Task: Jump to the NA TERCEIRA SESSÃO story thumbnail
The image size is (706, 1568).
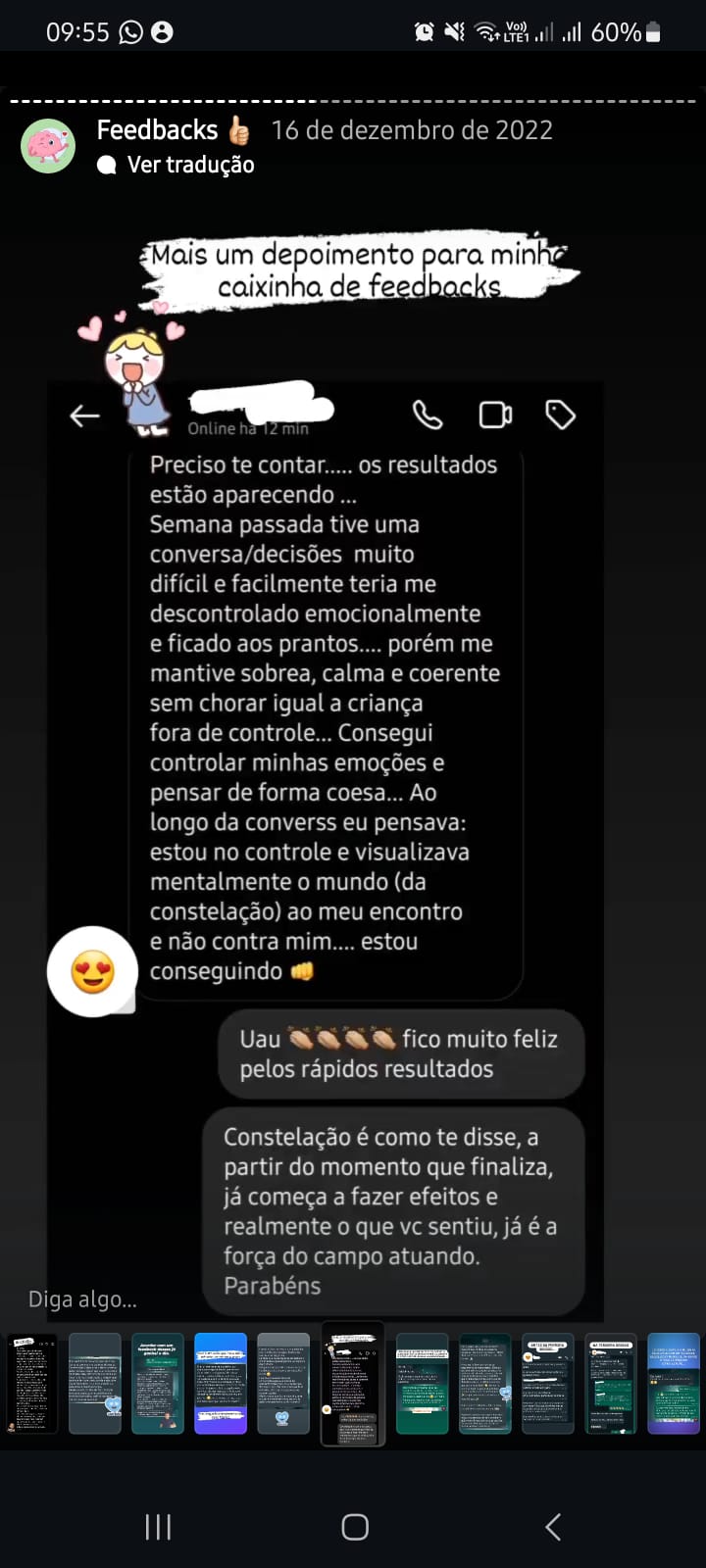Action: [611, 1383]
